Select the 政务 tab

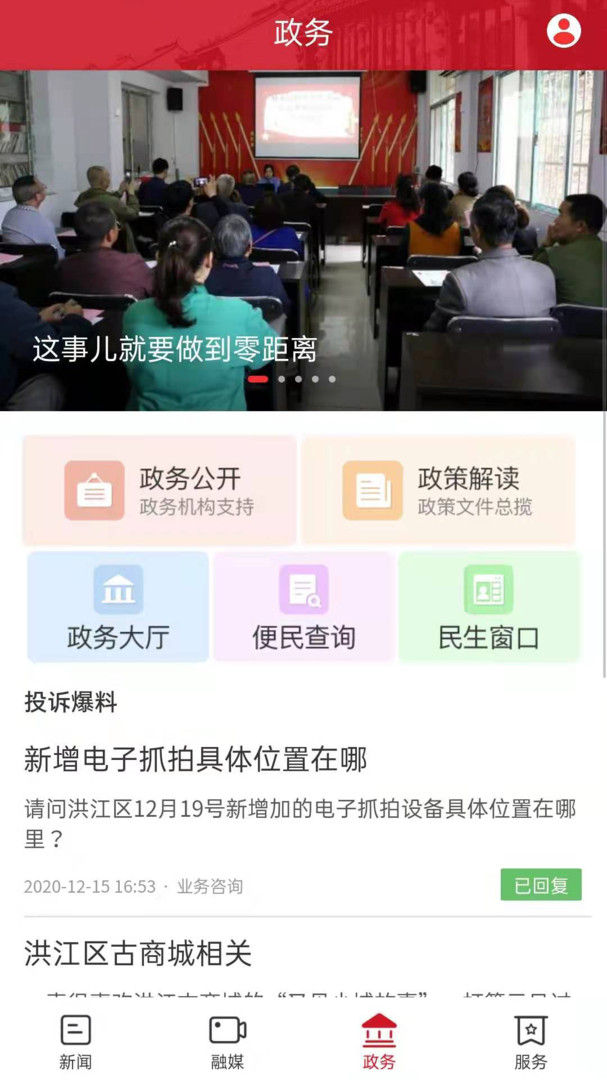click(x=379, y=1041)
